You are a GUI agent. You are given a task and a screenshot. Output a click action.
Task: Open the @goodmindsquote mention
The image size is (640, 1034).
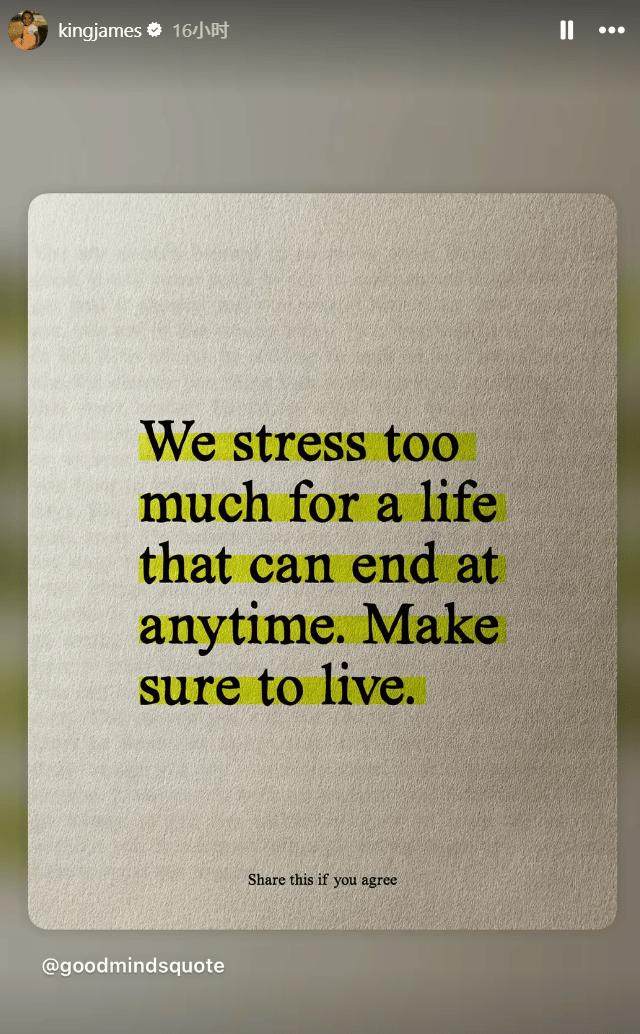133,965
